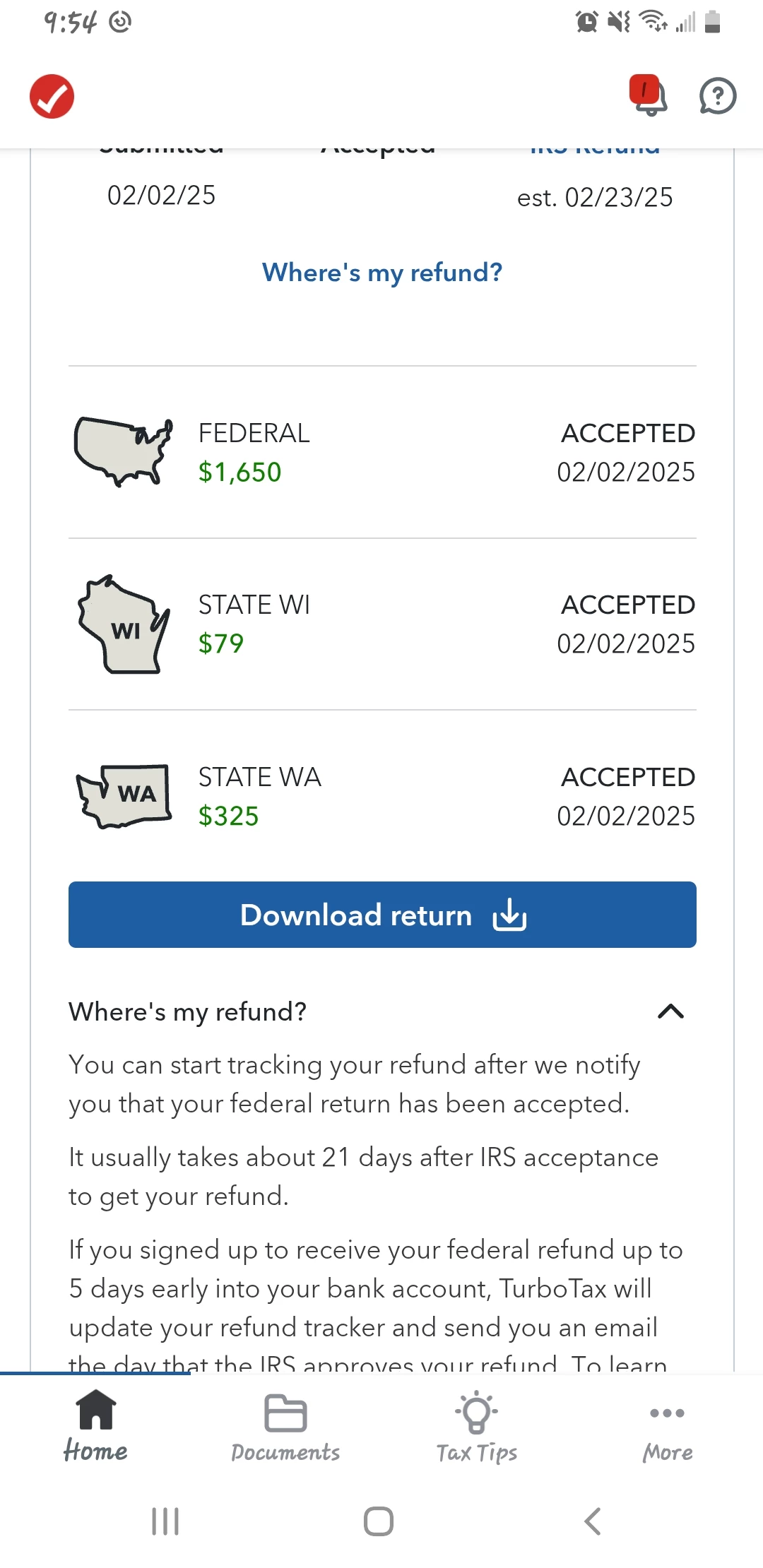This screenshot has width=763, height=1568.
Task: Open the notifications bell
Action: (649, 97)
